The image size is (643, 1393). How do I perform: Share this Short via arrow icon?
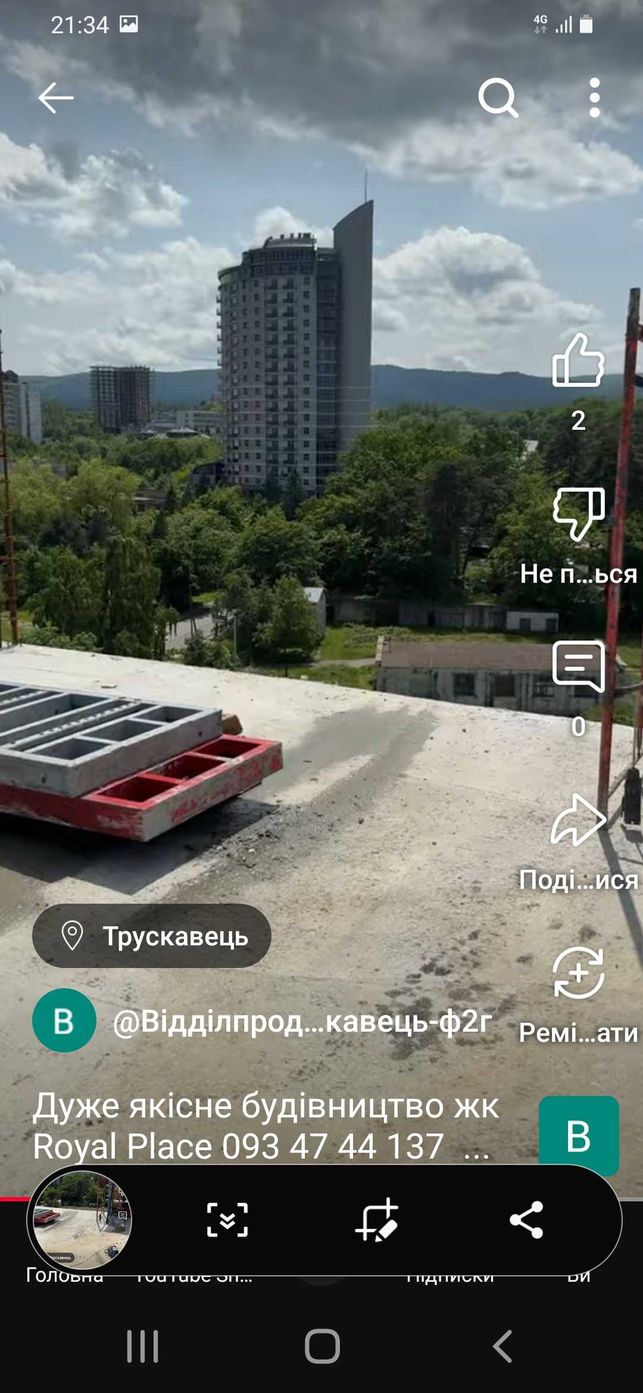[579, 819]
